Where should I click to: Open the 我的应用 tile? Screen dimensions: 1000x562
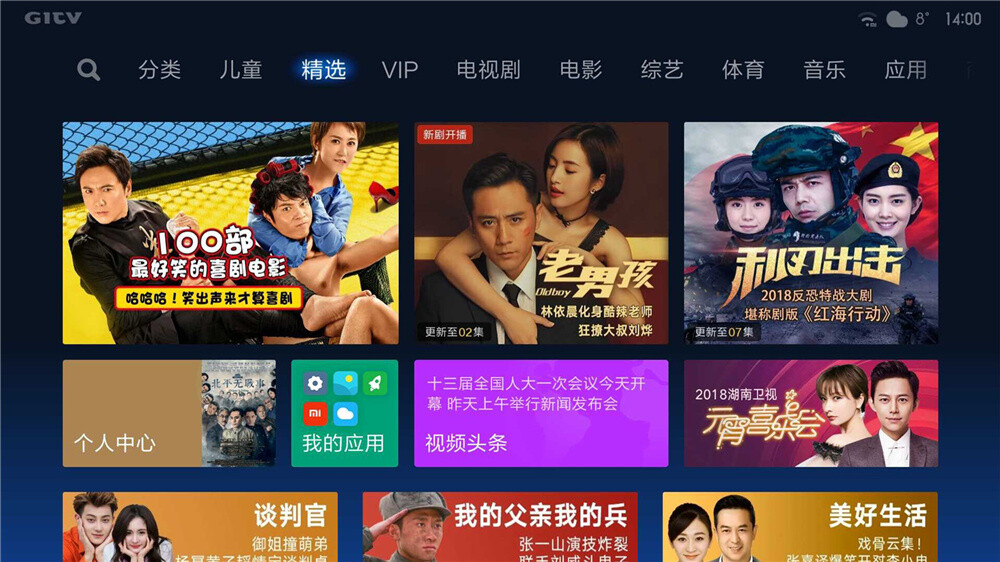coord(344,413)
